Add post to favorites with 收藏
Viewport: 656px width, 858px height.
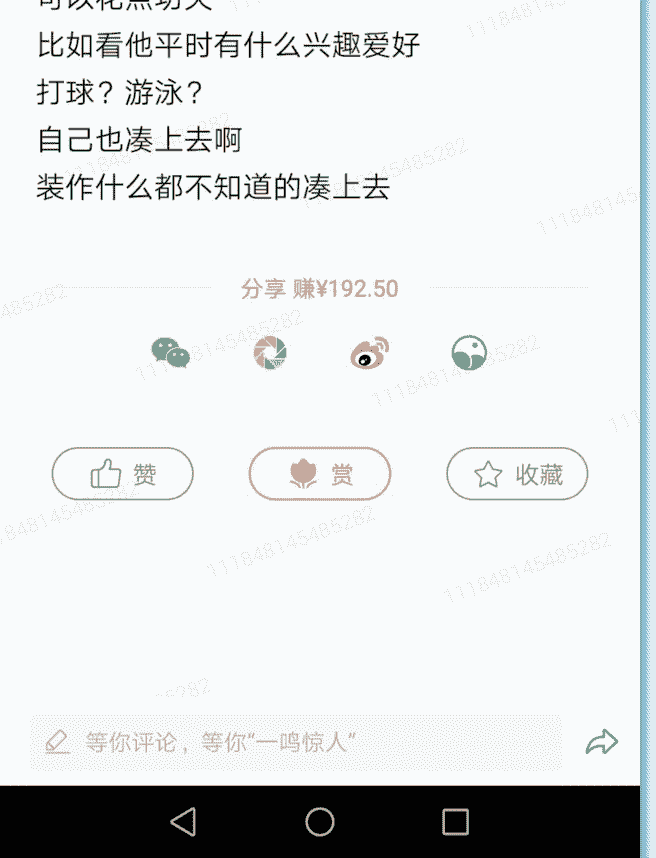[517, 474]
